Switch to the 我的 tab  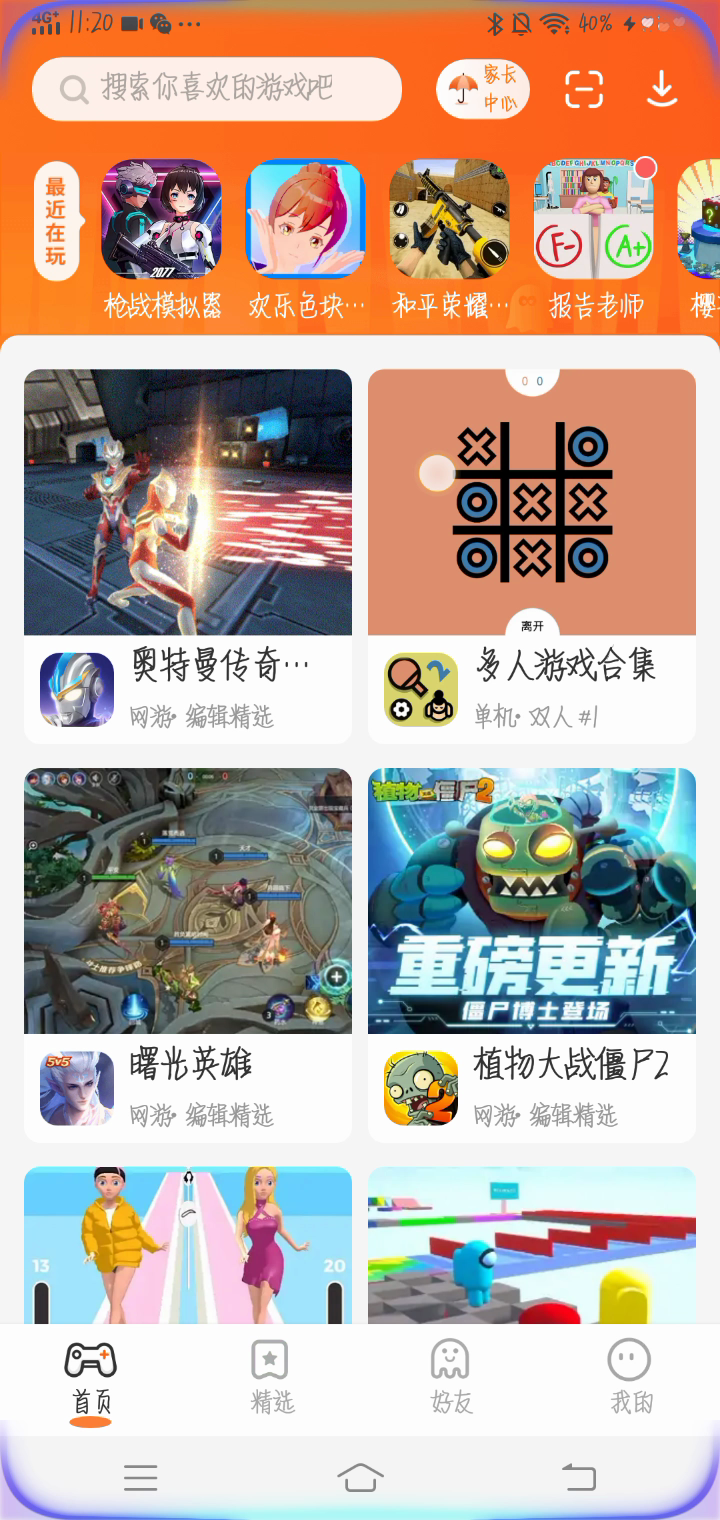pos(630,1377)
